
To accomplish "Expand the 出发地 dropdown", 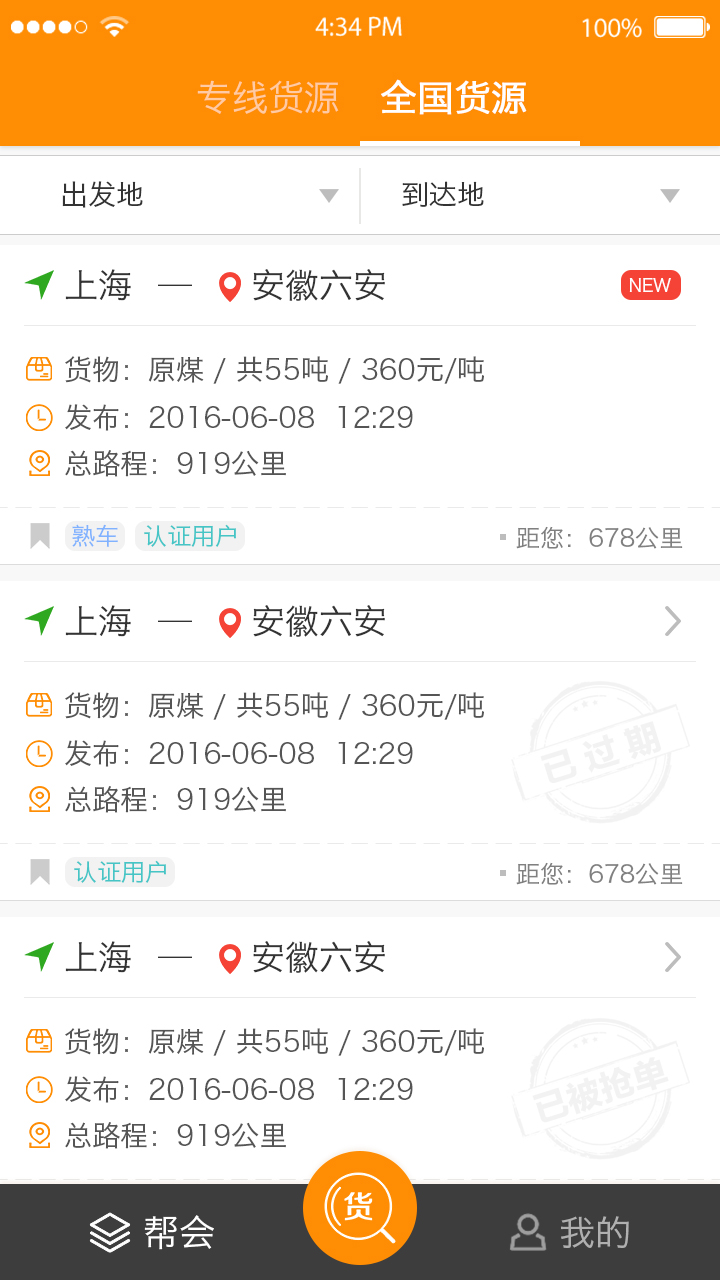I will [x=180, y=195].
